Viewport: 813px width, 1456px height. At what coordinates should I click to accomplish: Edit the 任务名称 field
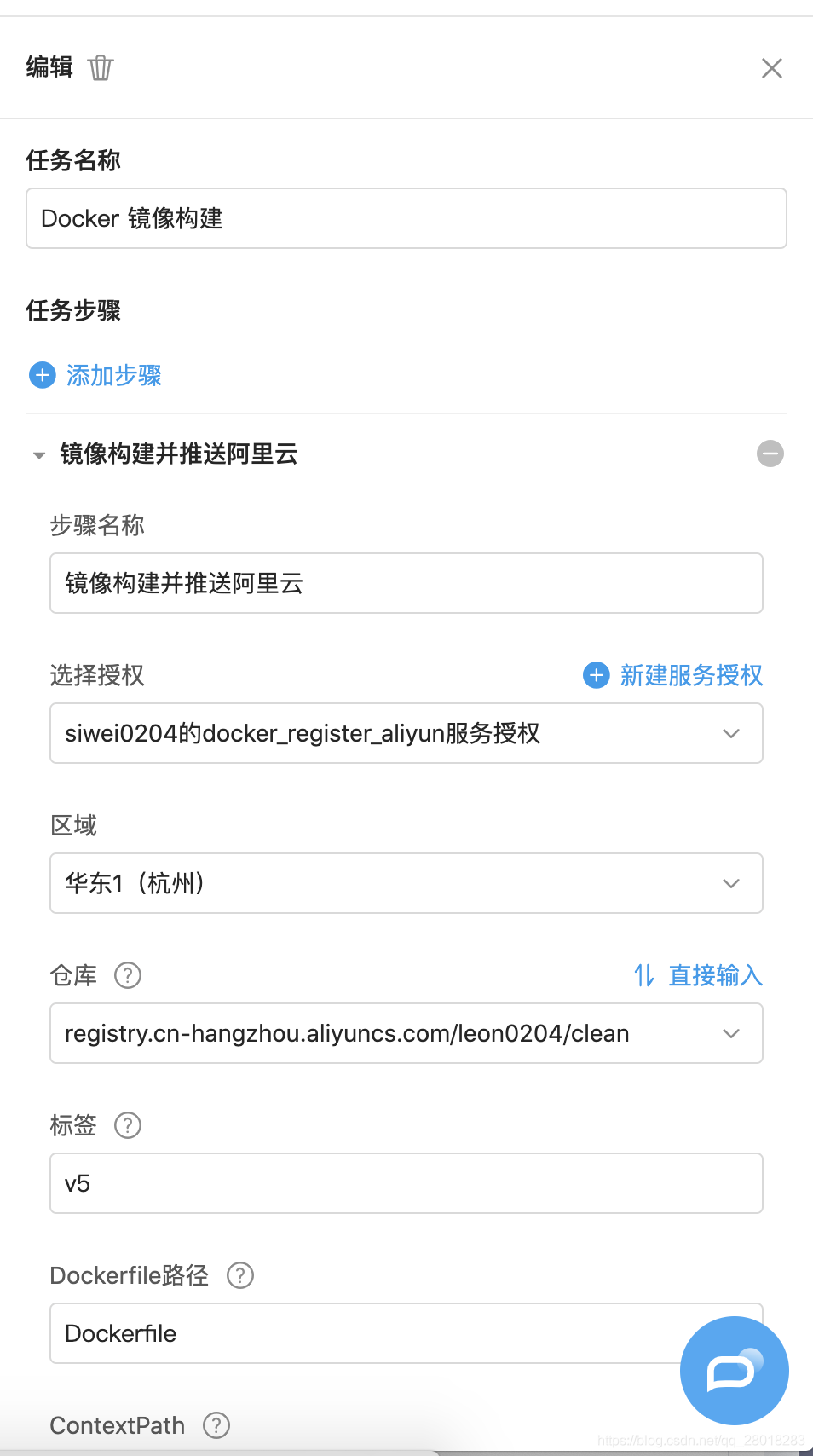tap(406, 218)
